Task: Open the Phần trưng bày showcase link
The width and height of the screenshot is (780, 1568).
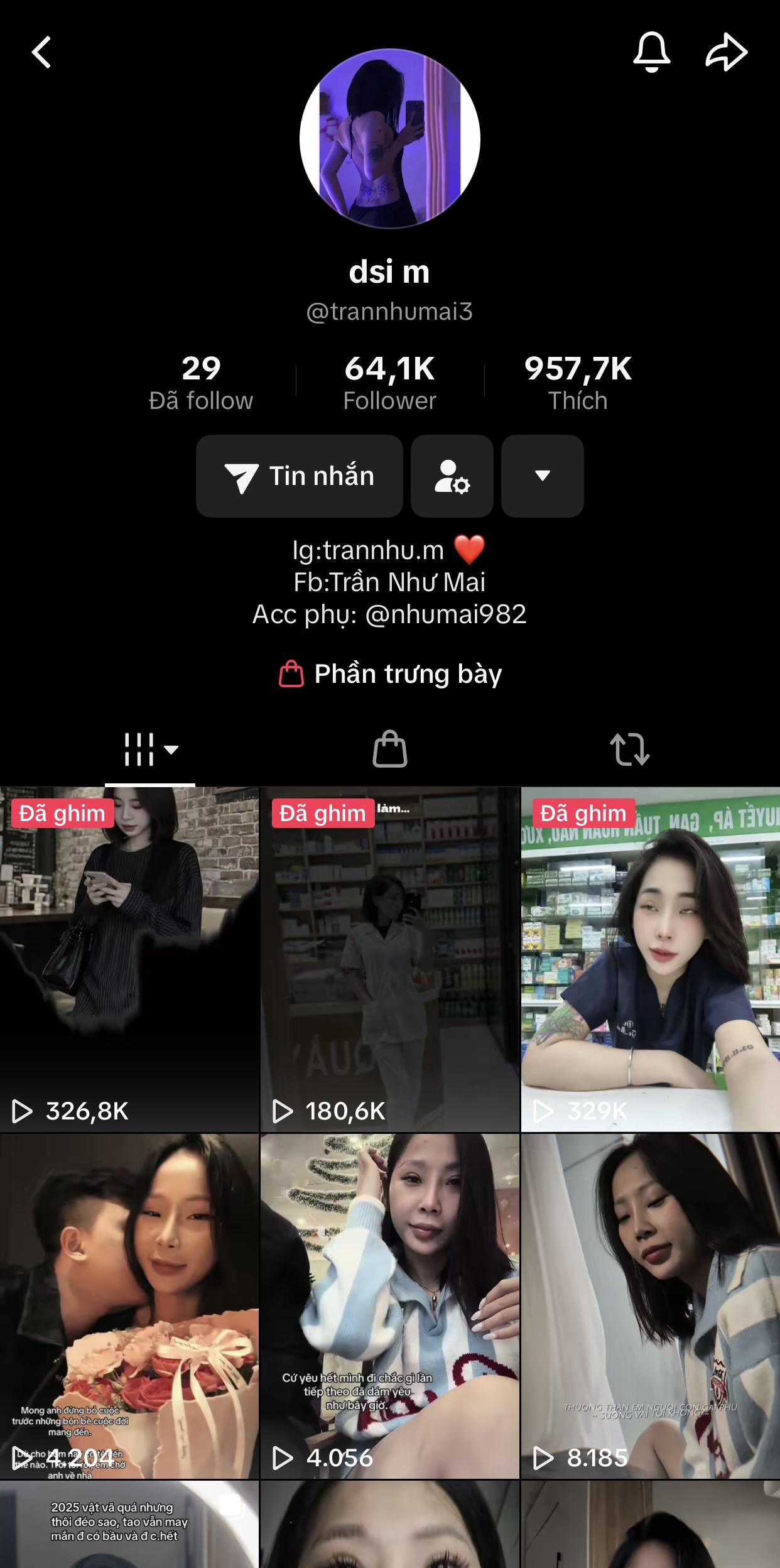Action: pos(390,674)
